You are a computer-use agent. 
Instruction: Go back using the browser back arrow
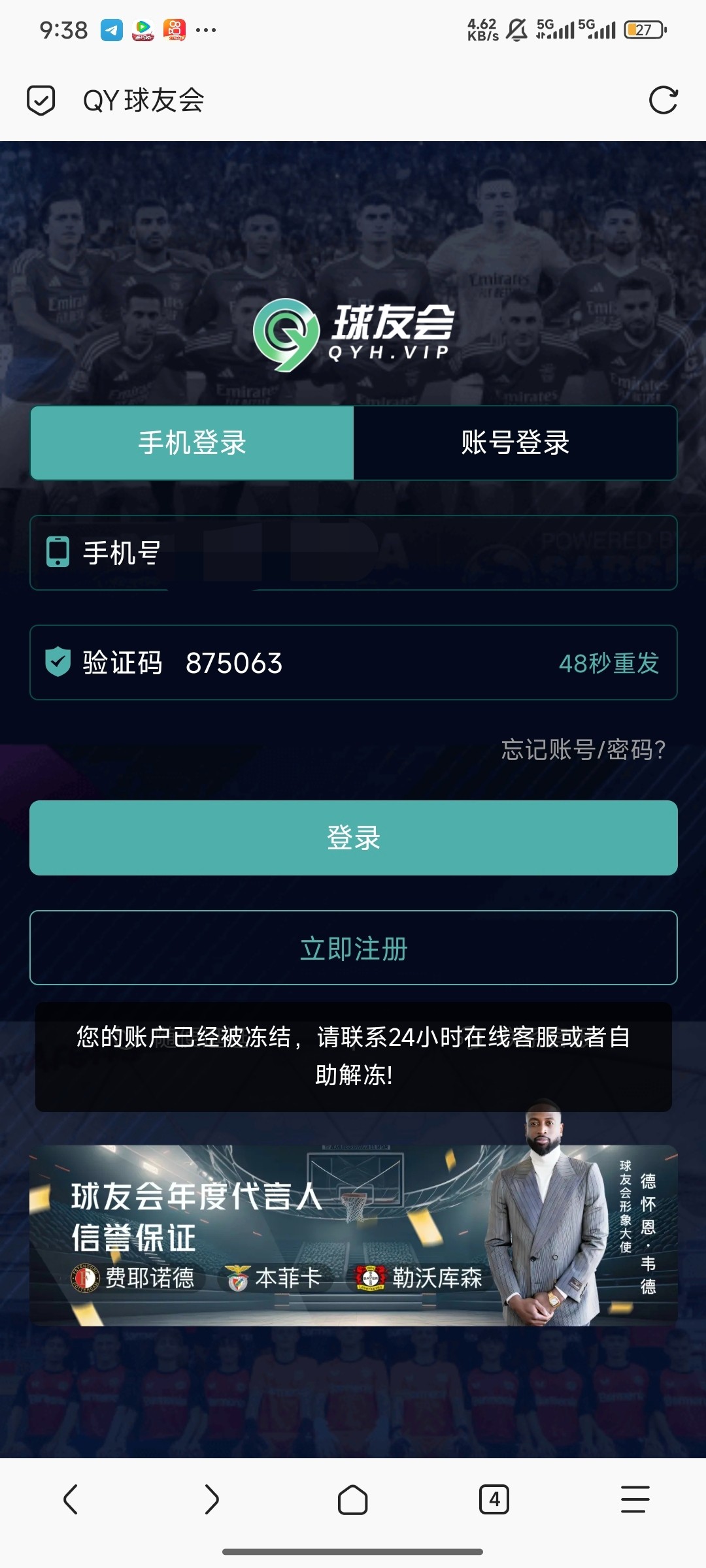click(x=71, y=1499)
